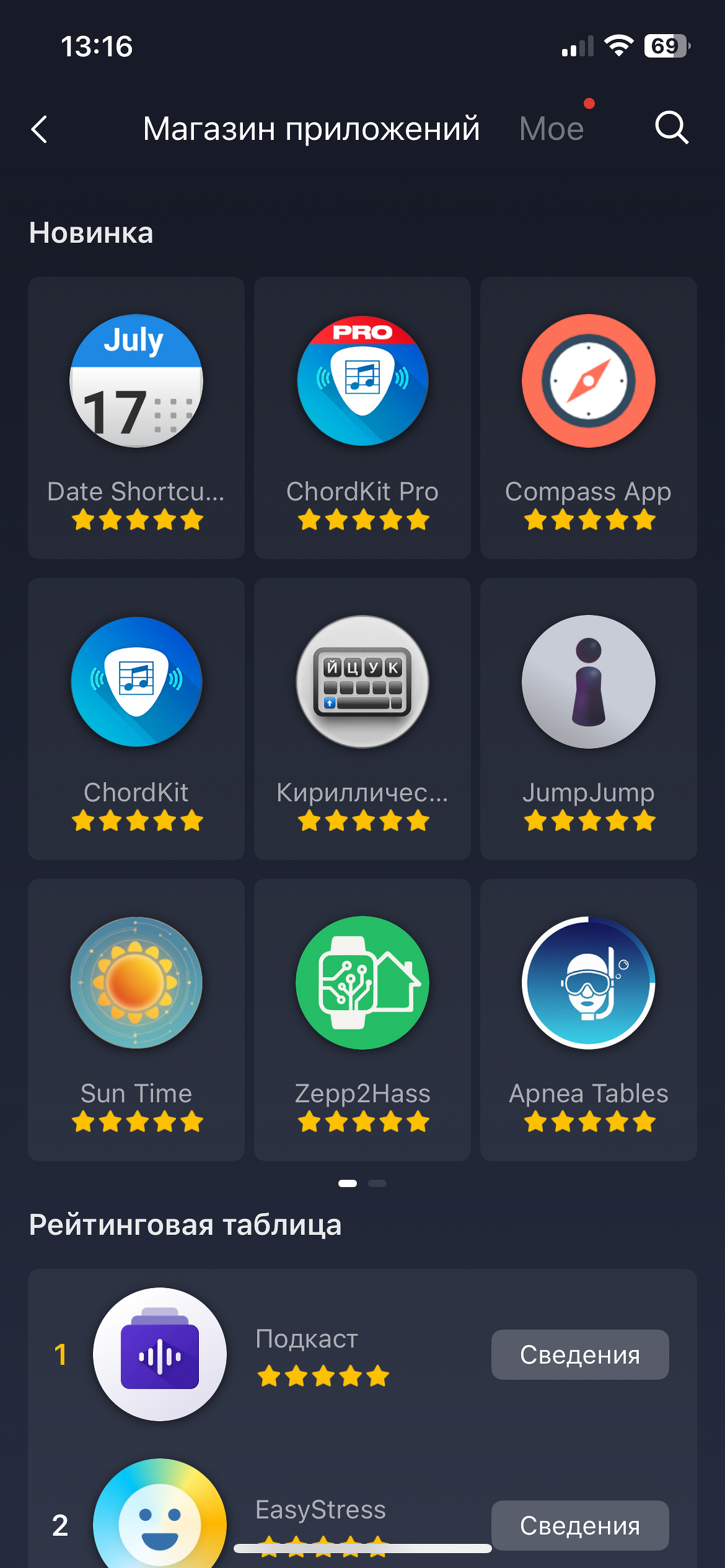
Task: Open the Date Shortcuts app card
Action: click(136, 417)
